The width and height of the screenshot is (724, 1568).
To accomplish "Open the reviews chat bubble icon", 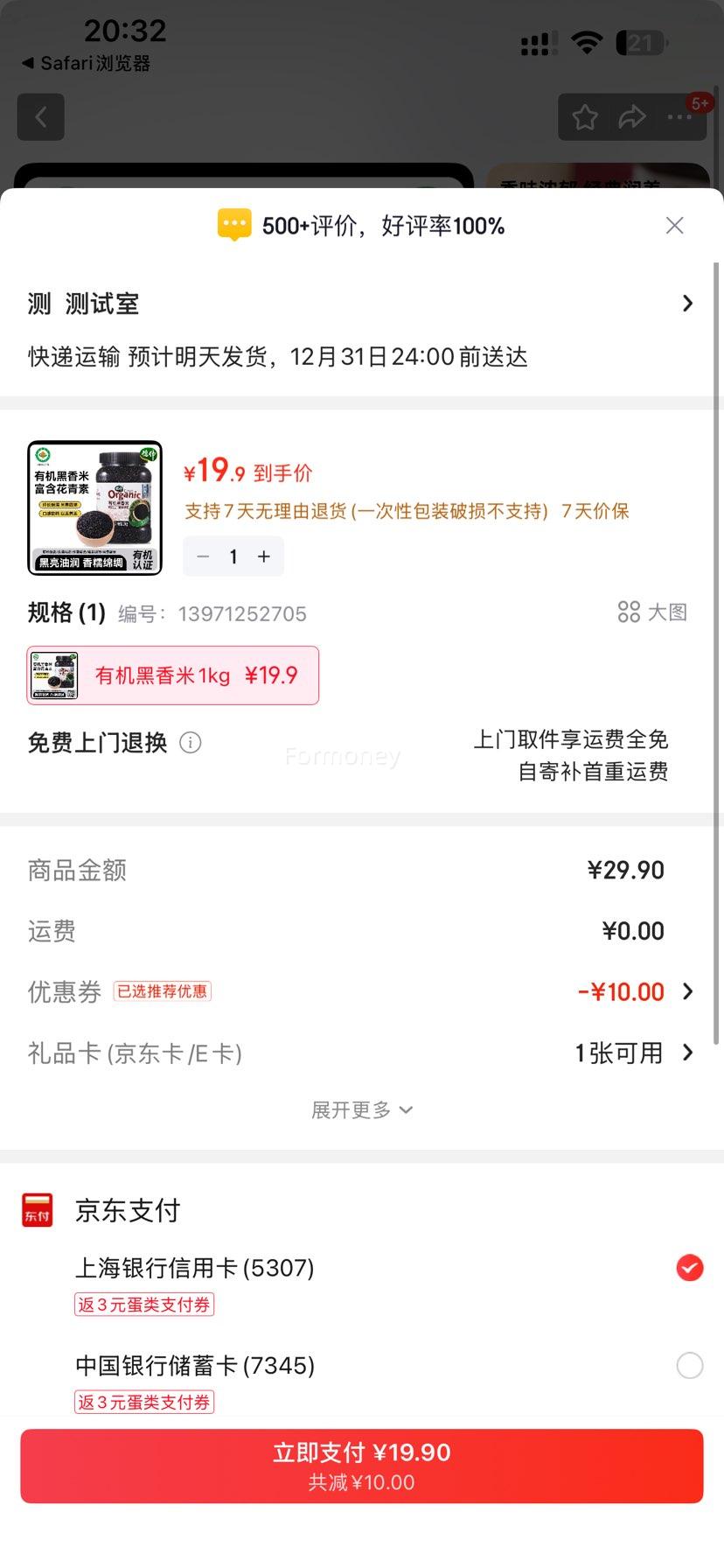I will [233, 225].
